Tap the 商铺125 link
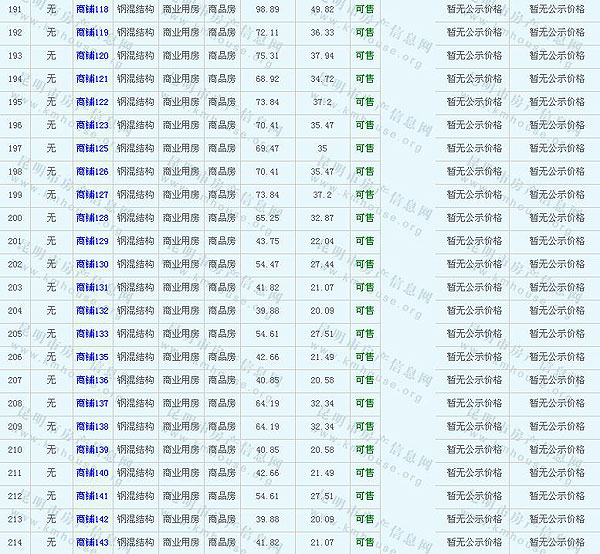The image size is (600, 554). pyautogui.click(x=93, y=148)
